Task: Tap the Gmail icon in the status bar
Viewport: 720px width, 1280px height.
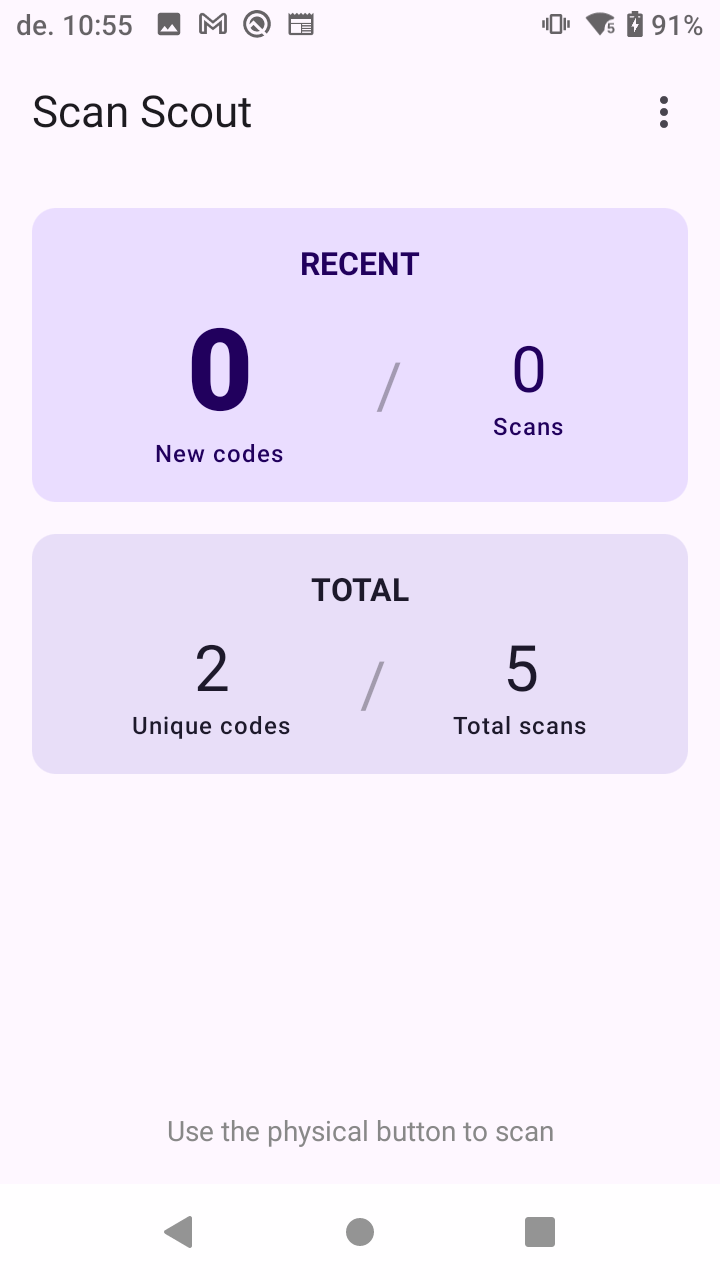Action: tap(212, 24)
